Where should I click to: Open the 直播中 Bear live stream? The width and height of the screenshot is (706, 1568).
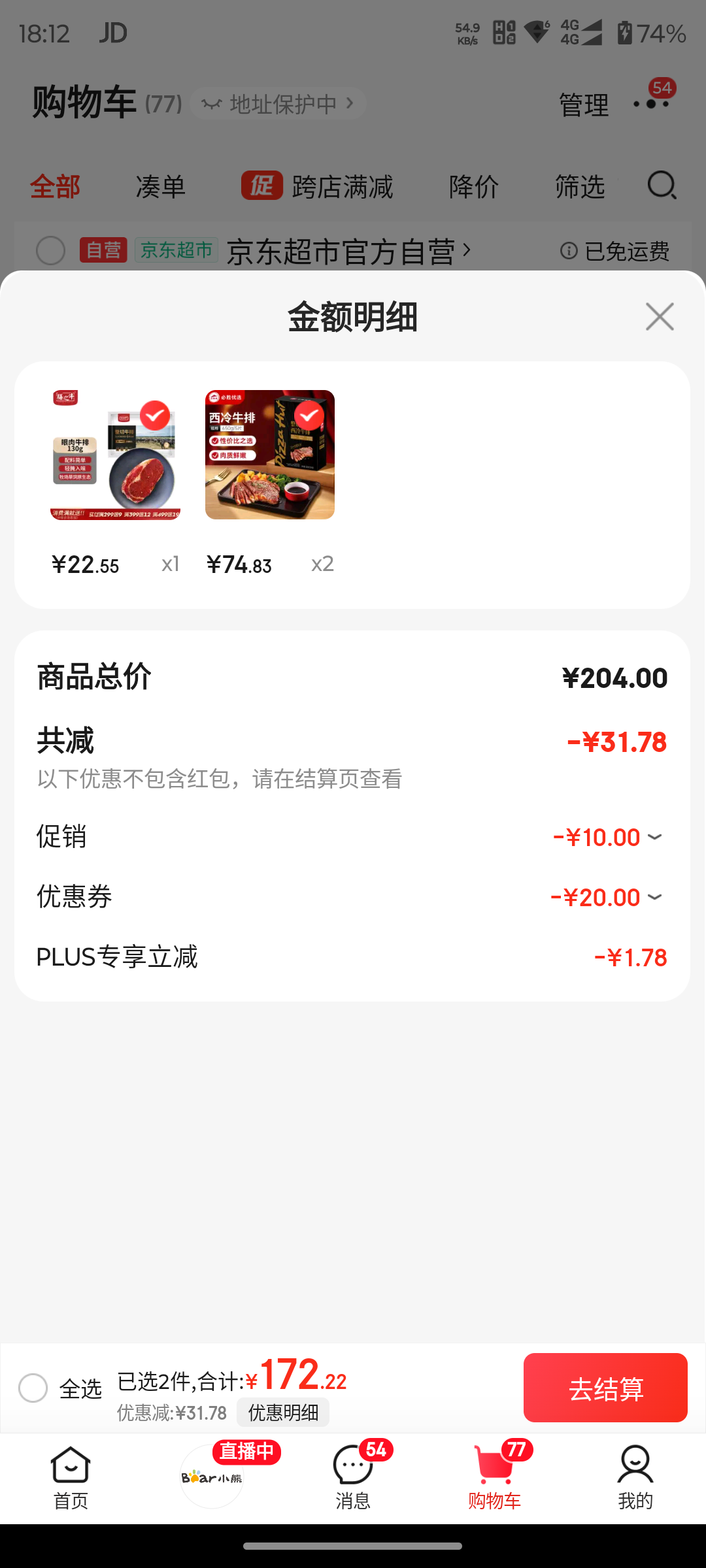(x=212, y=1477)
